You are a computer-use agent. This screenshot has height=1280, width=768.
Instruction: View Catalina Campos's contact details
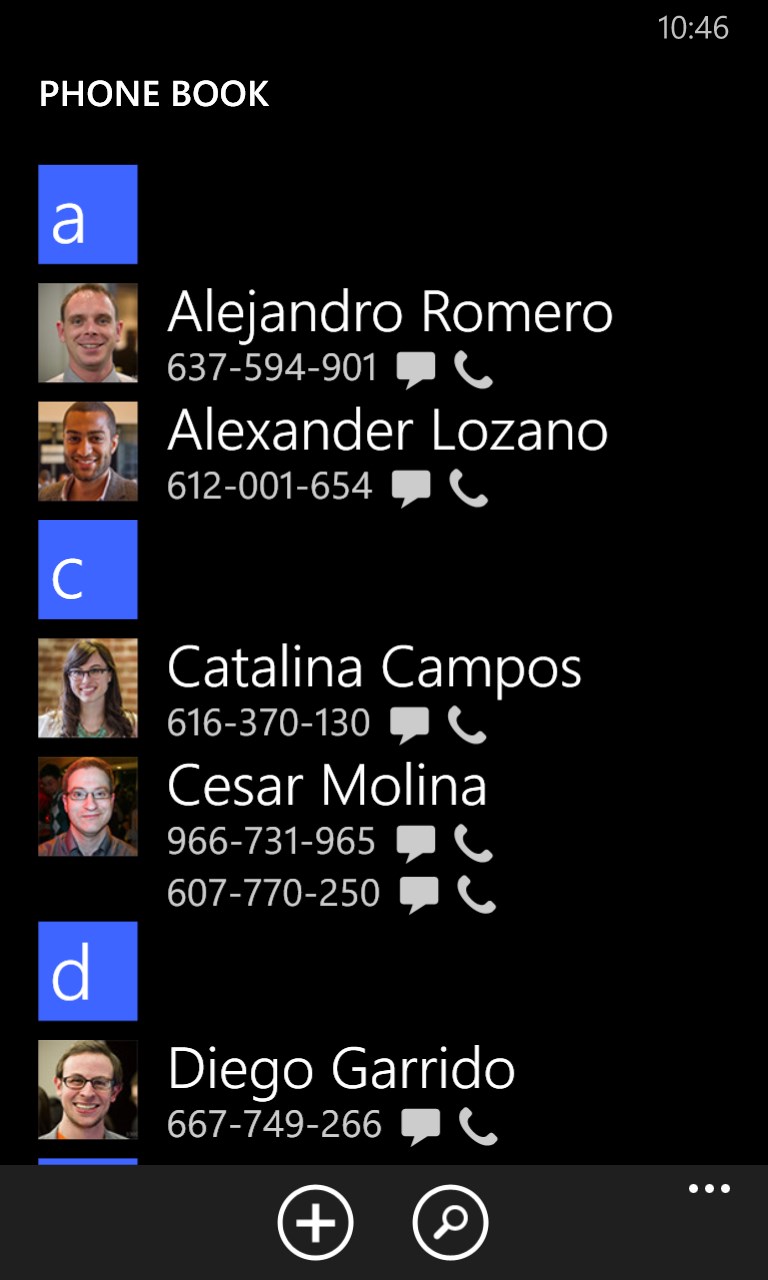point(374,667)
